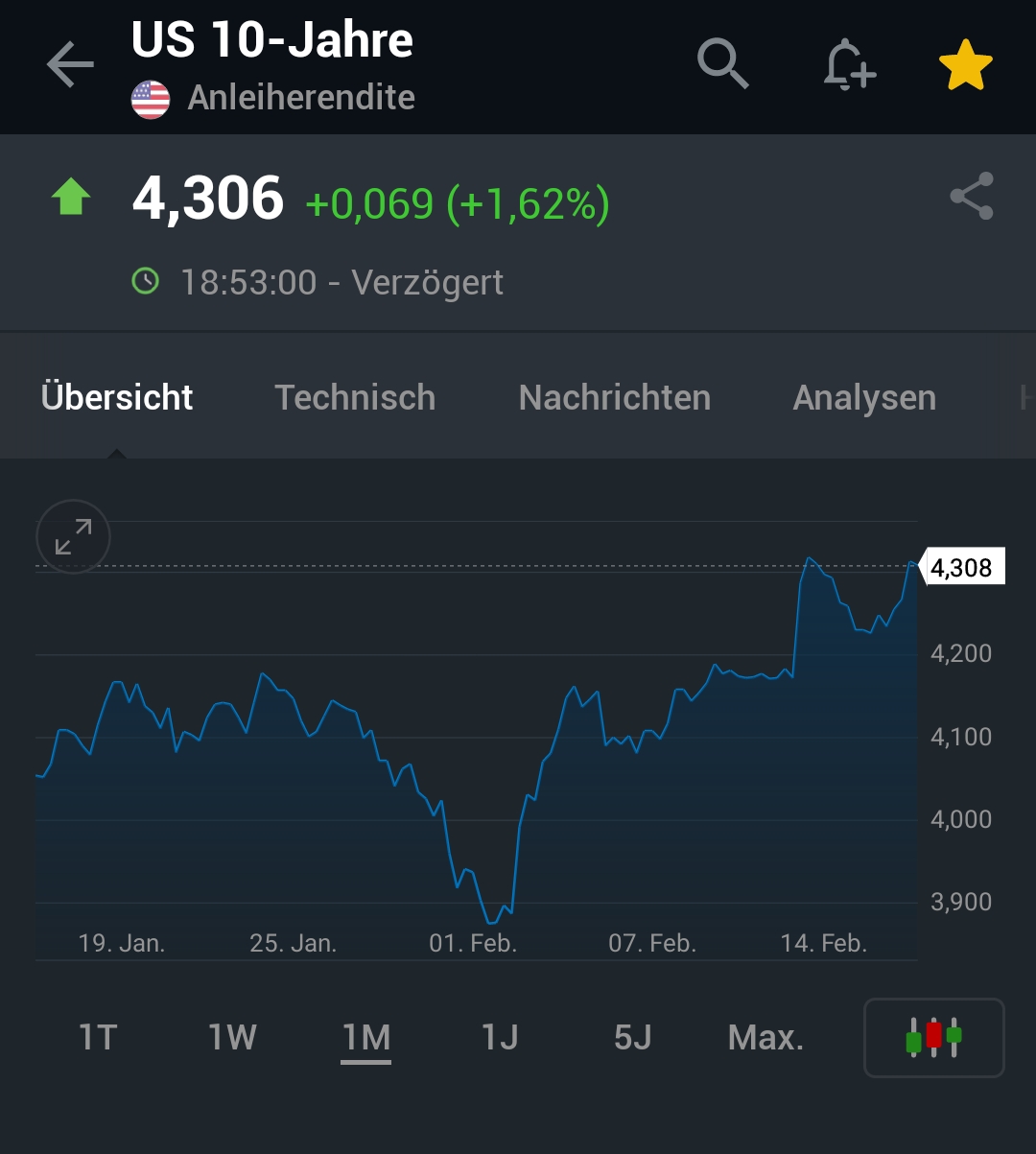Show the Übersicht tab
Viewport: 1036px width, 1154px height.
(117, 397)
